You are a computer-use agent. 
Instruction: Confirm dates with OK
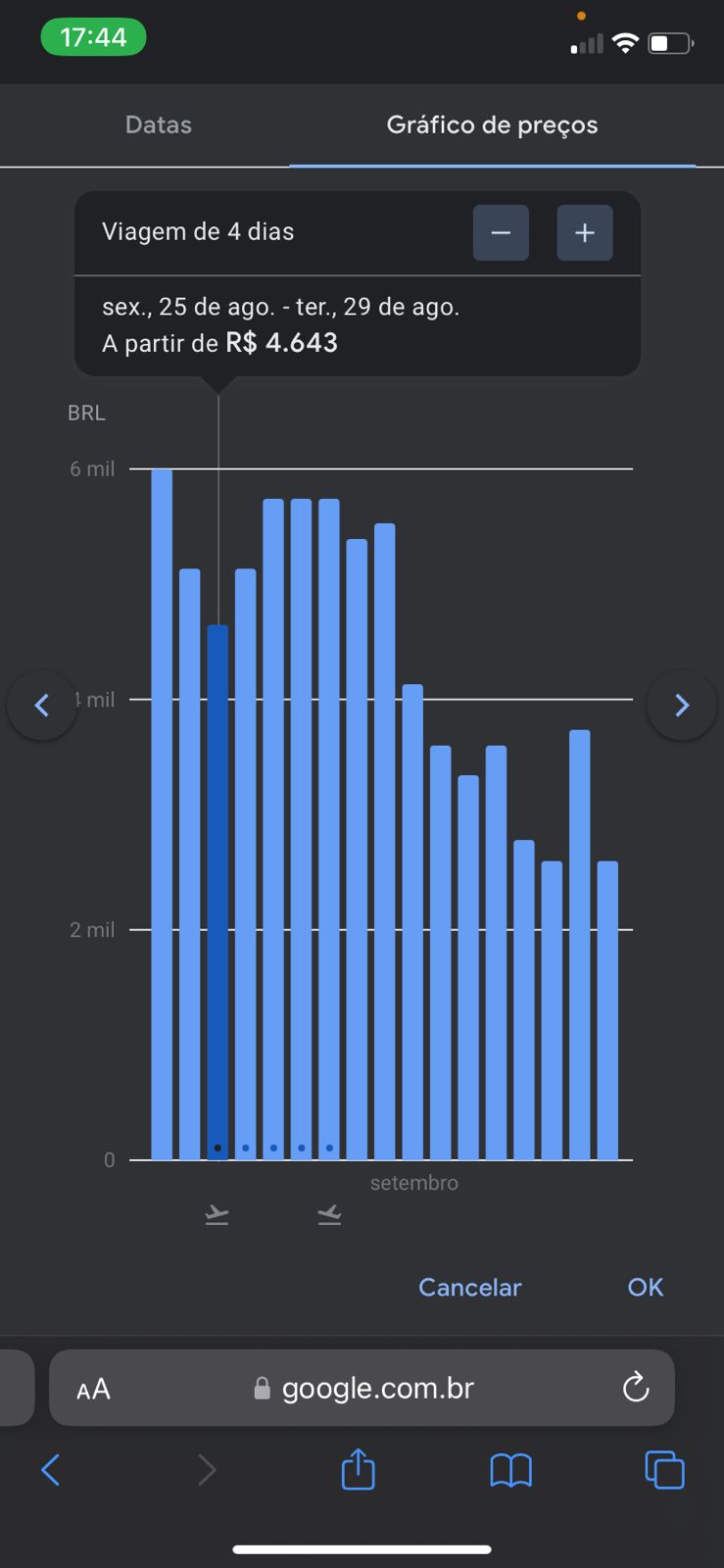[x=646, y=1287]
